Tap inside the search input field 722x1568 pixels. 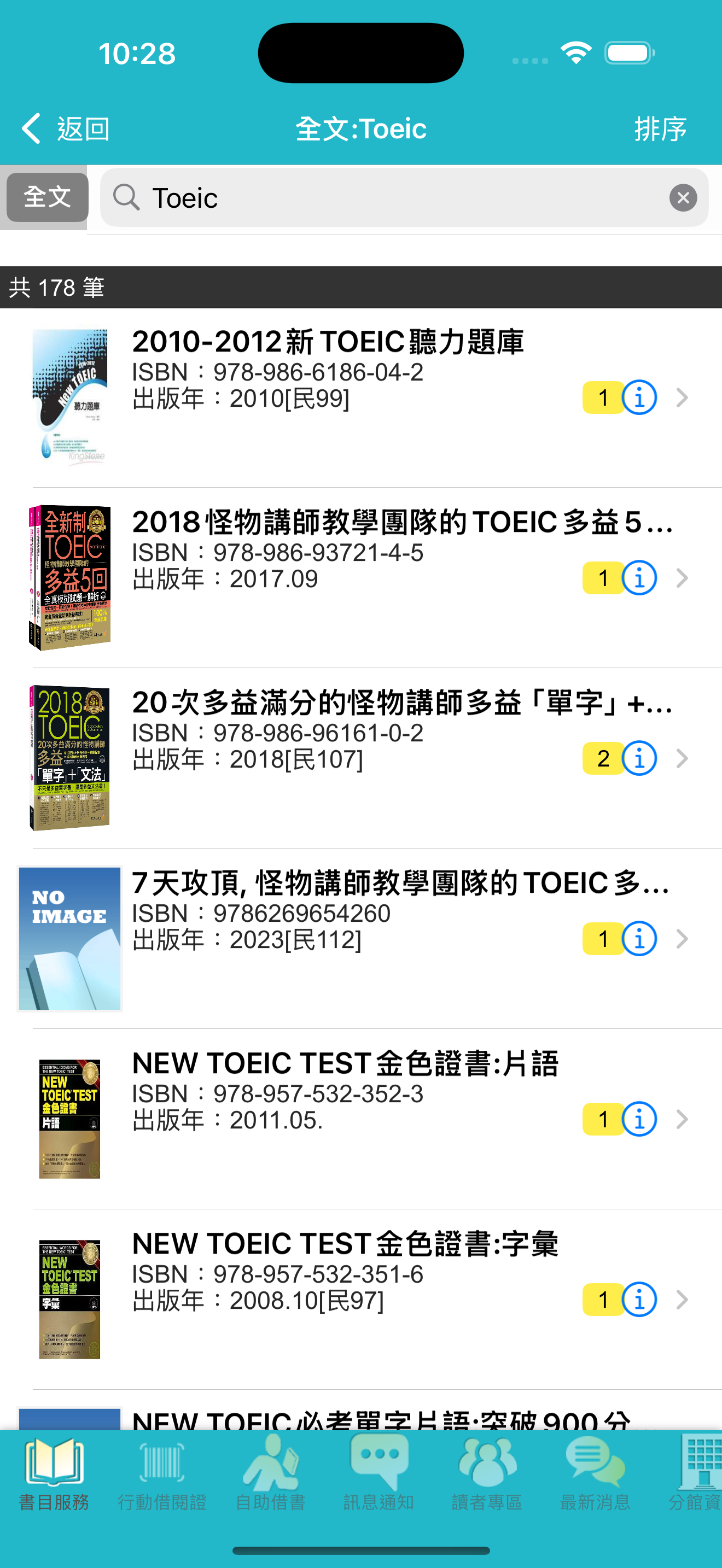(365, 197)
